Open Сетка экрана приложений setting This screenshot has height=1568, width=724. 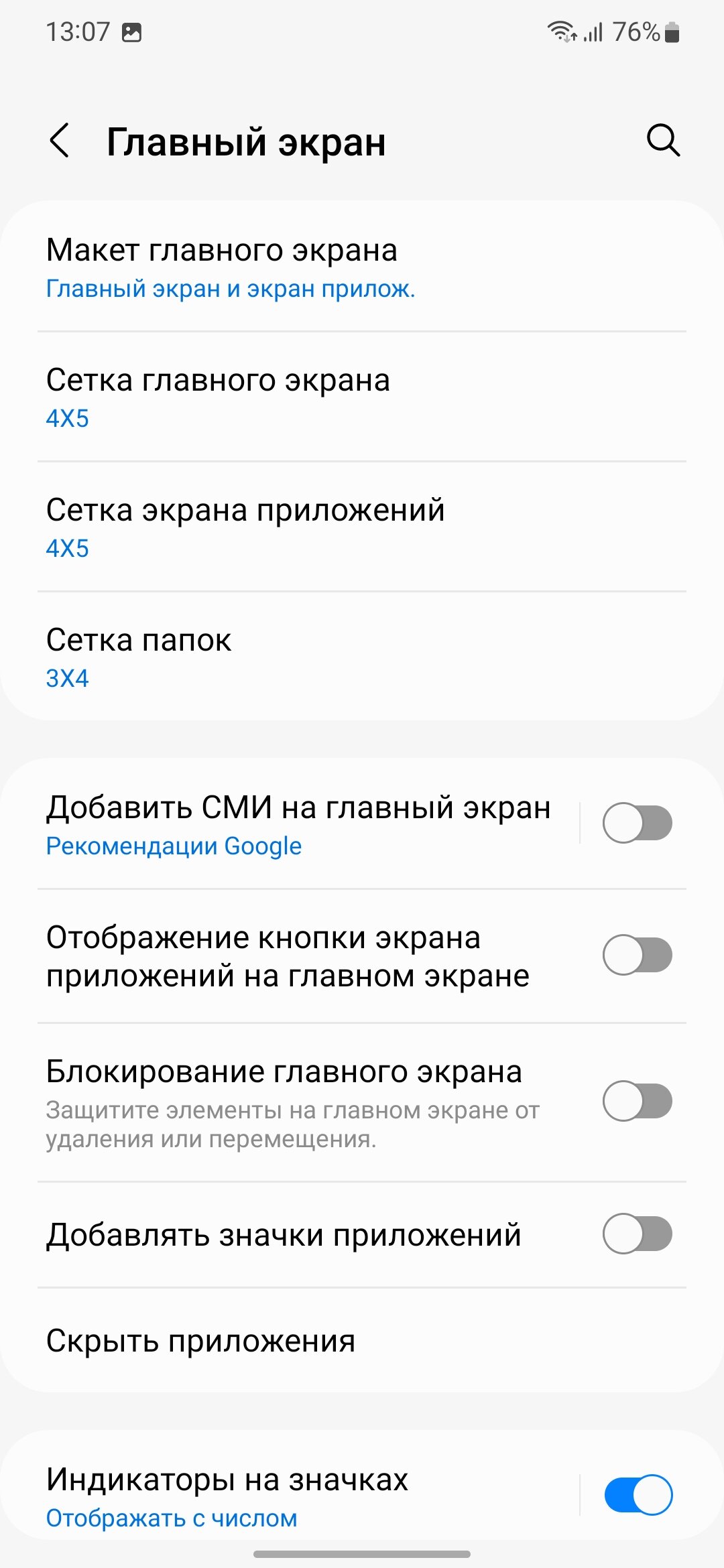pyautogui.click(x=362, y=527)
